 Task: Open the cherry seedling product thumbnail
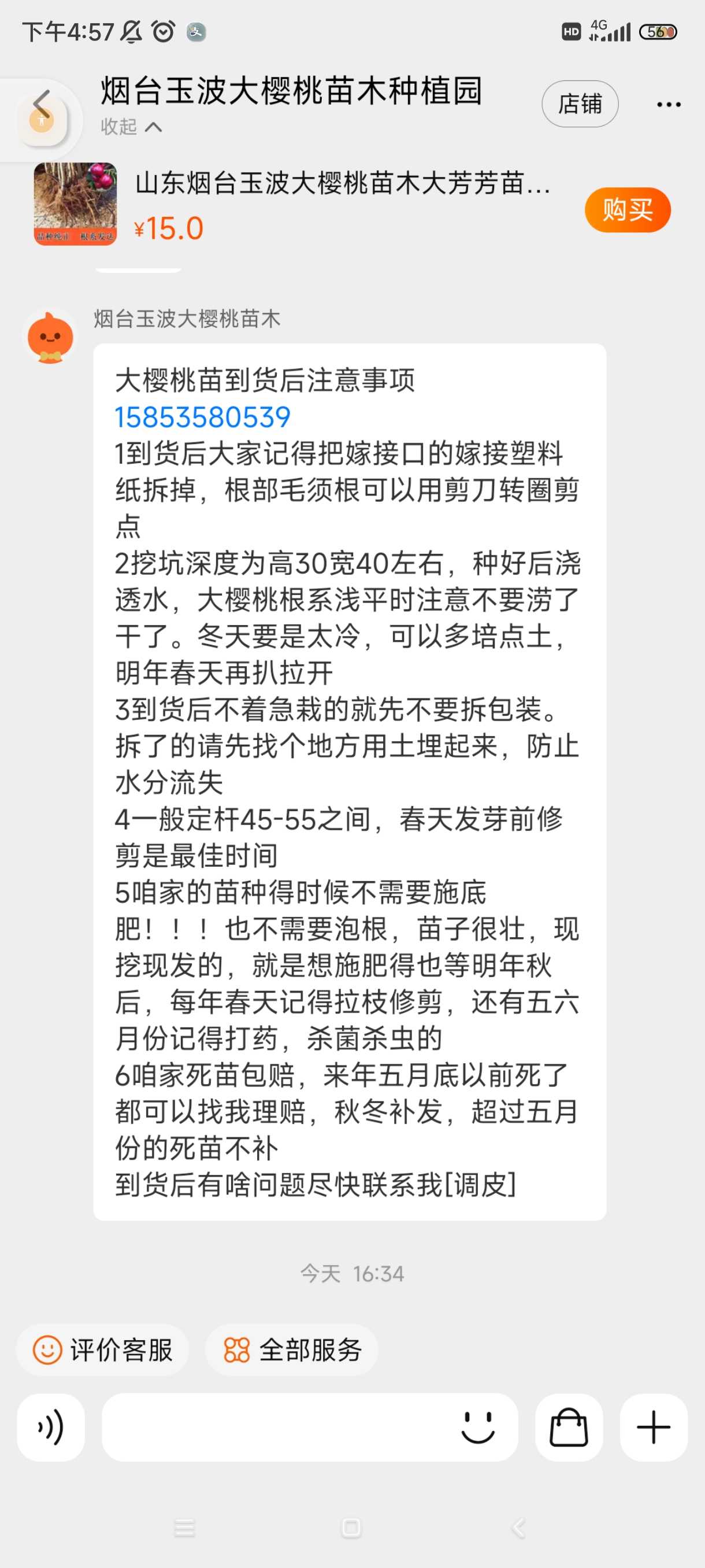(x=76, y=204)
